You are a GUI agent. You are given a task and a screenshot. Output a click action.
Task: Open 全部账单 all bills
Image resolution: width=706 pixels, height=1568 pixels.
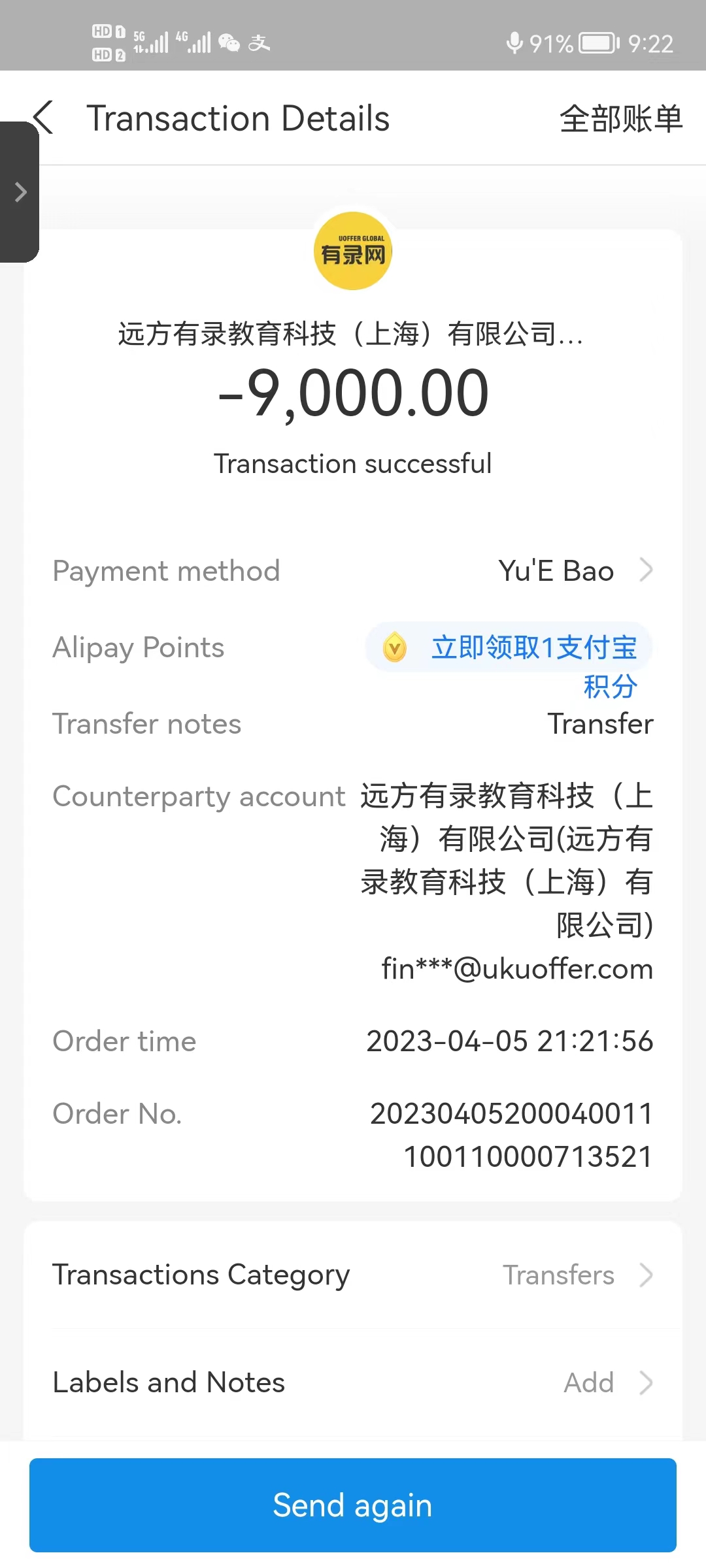(620, 119)
